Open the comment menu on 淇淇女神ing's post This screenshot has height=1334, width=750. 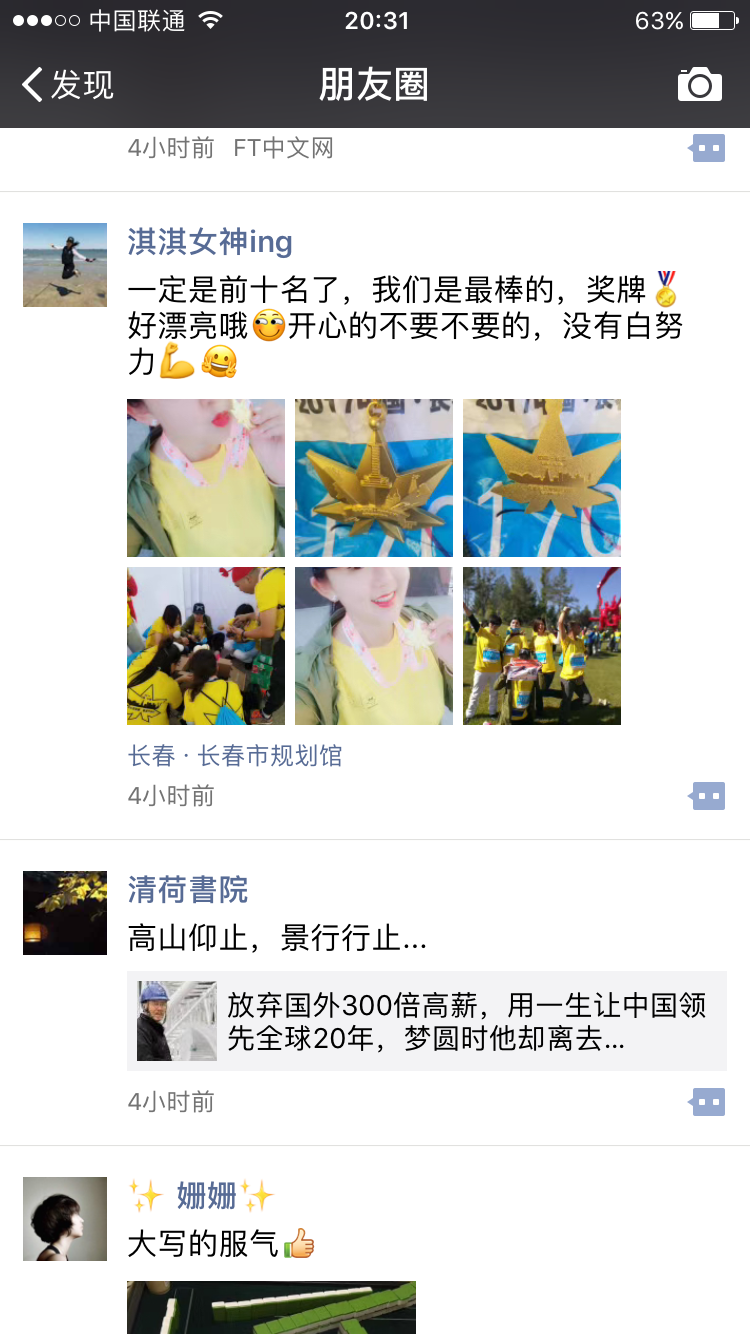click(707, 797)
